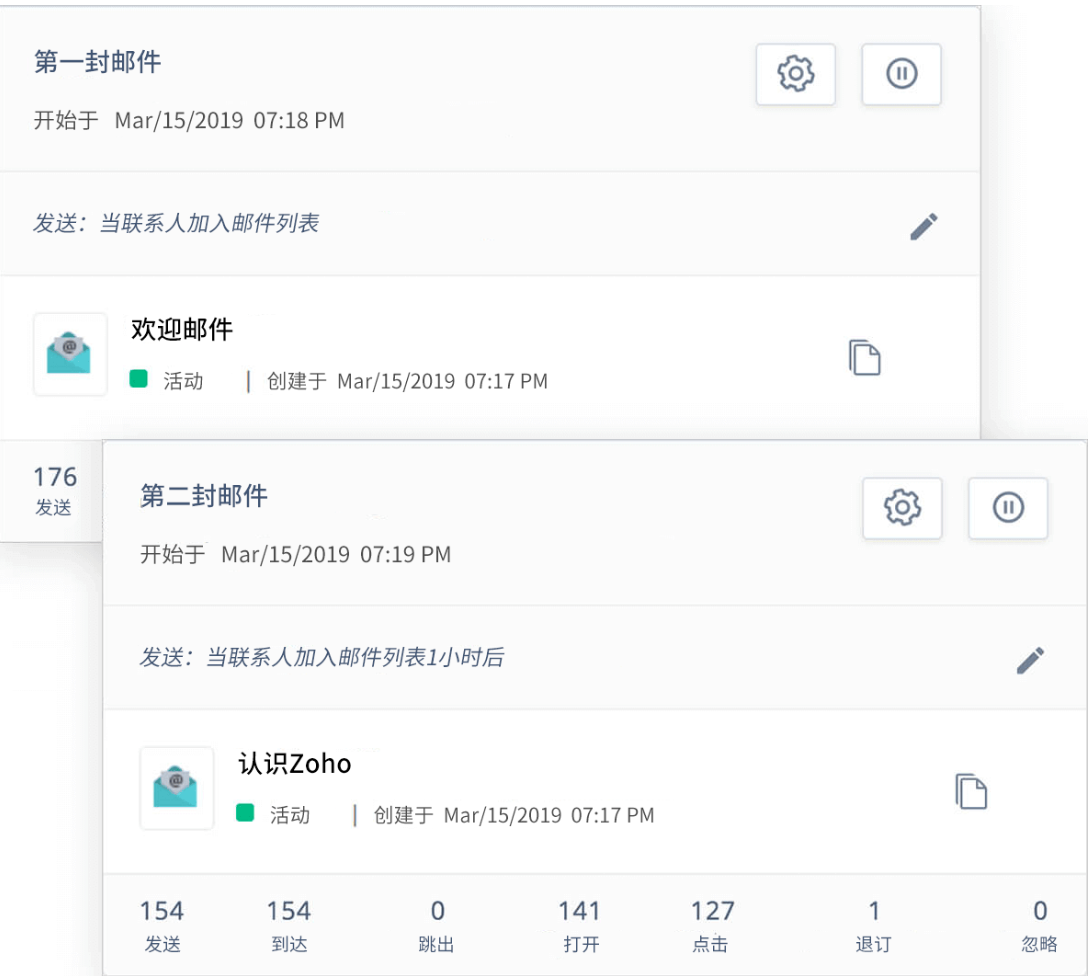The image size is (1091, 976).
Task: Edit the 1小时后 send condition
Action: tap(1030, 660)
